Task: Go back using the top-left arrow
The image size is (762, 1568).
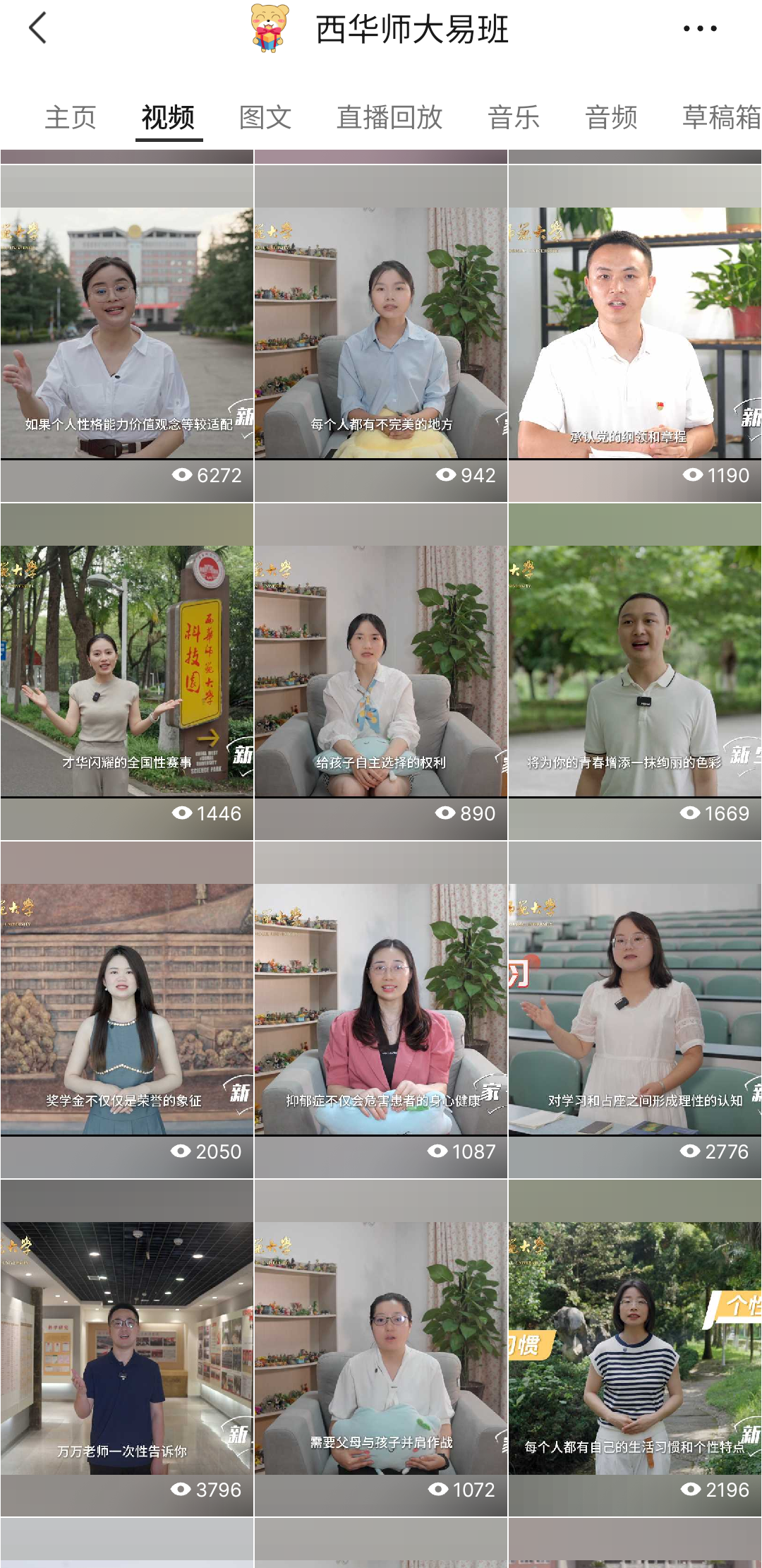Action: pyautogui.click(x=37, y=29)
